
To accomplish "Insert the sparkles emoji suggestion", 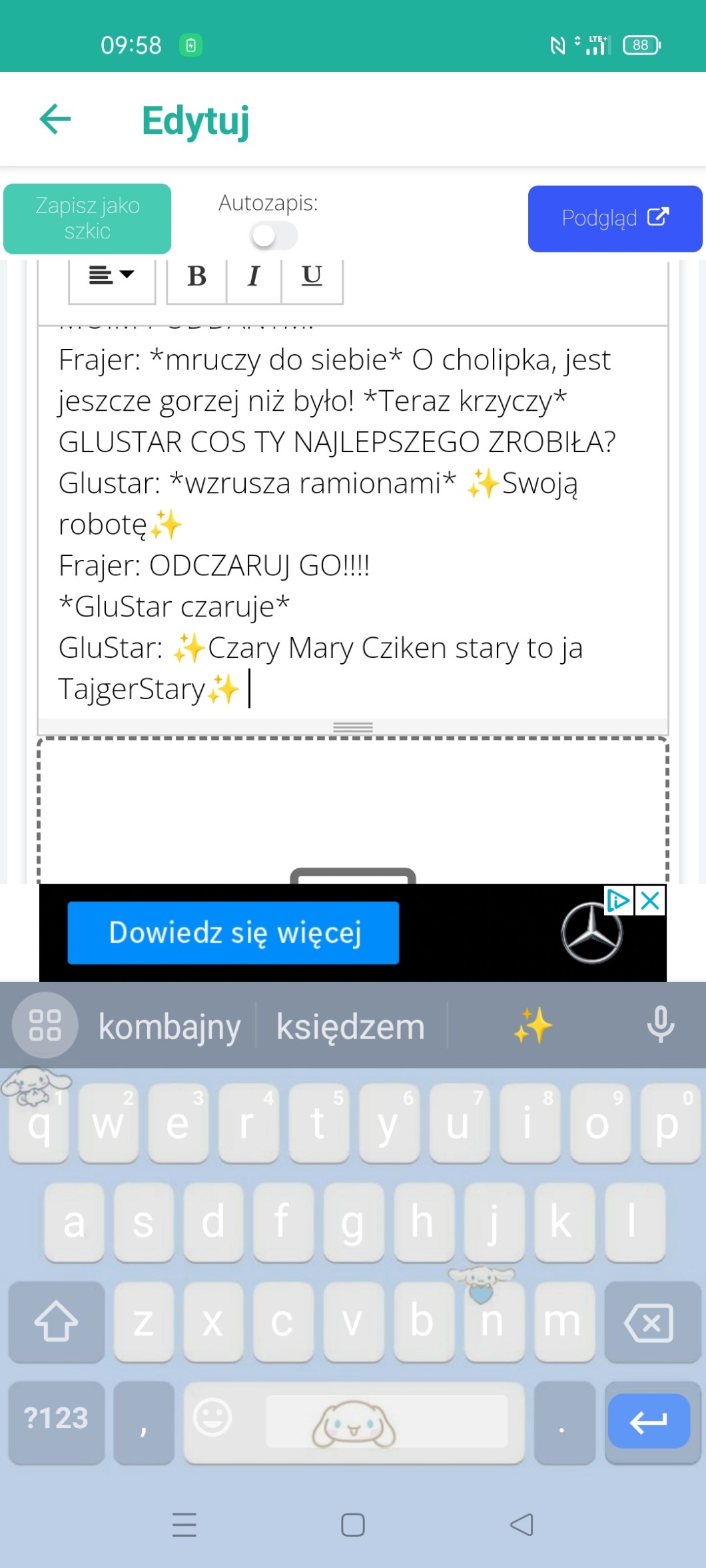I will (x=533, y=1026).
